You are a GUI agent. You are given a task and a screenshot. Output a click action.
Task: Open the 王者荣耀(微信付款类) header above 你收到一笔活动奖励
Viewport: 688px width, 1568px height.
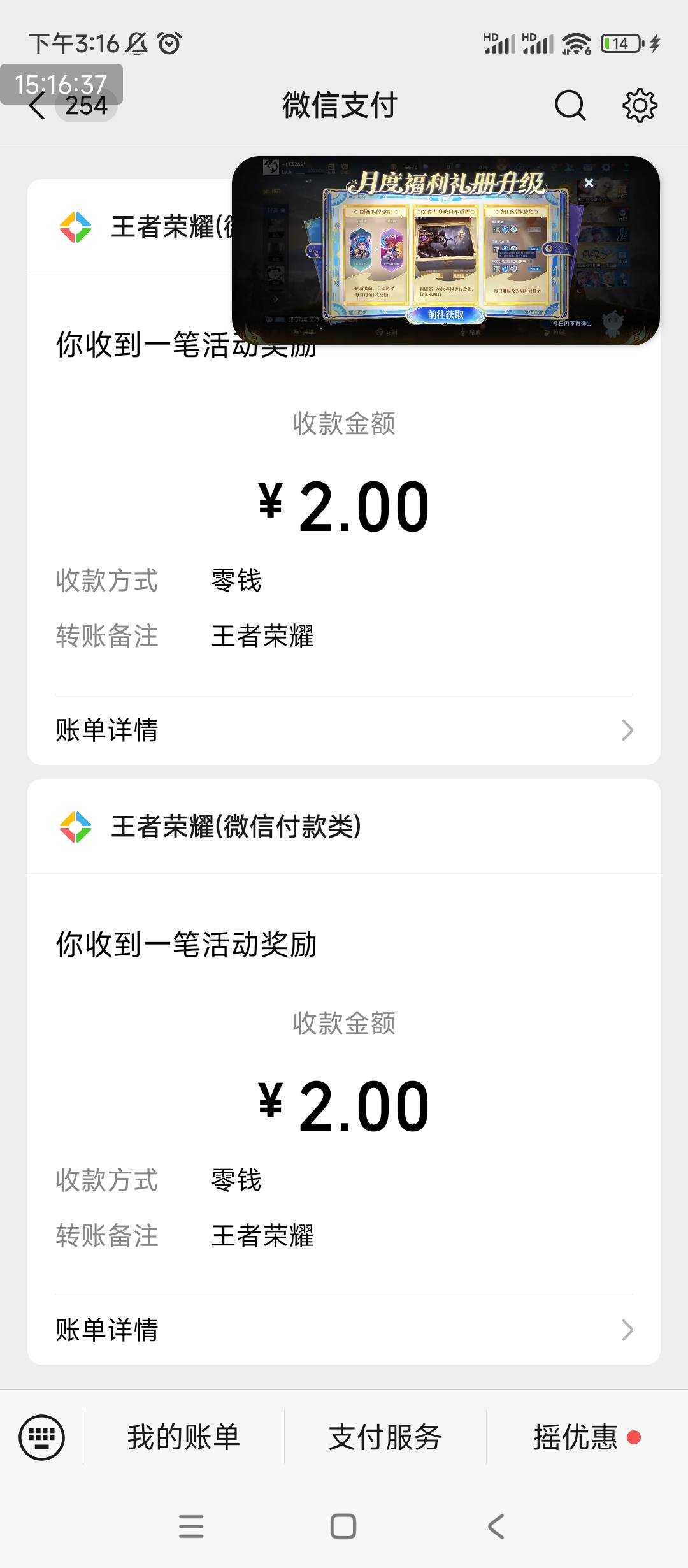[236, 827]
